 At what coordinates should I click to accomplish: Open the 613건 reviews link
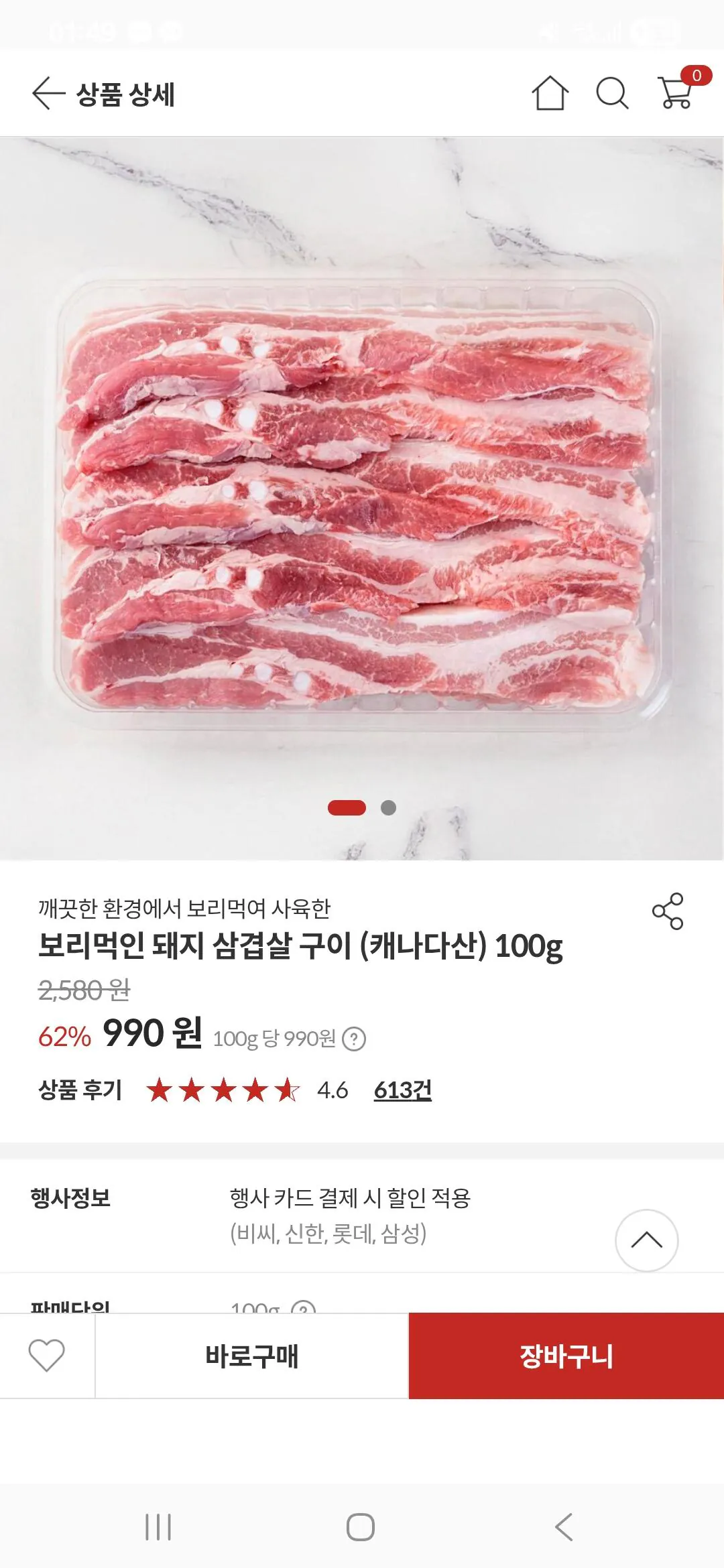(x=403, y=1088)
